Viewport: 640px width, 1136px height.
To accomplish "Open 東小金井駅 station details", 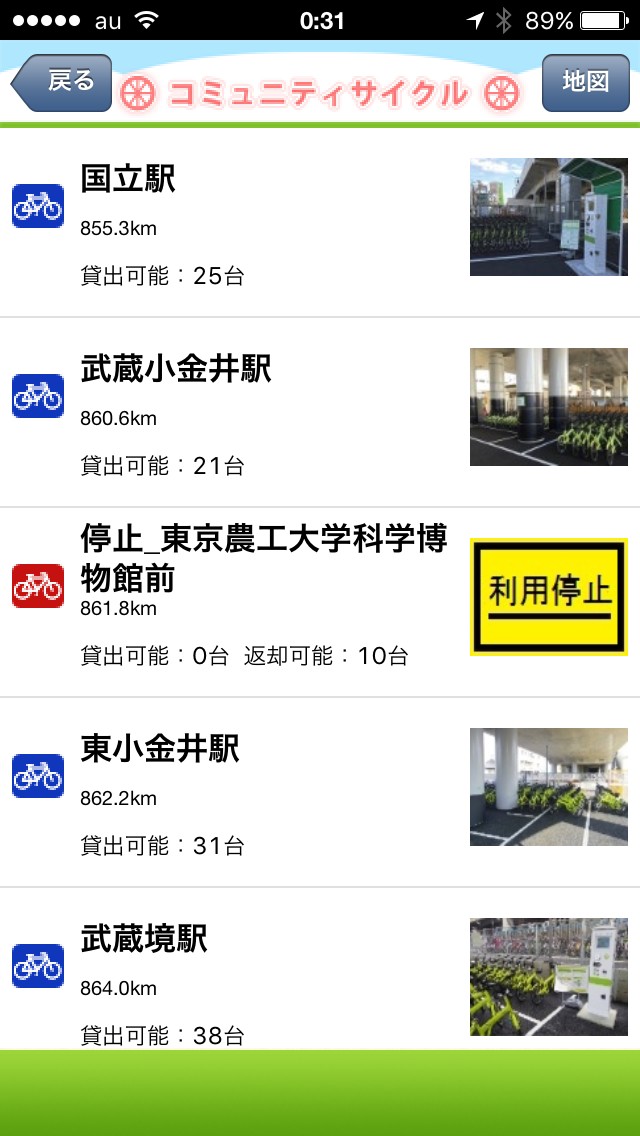I will pyautogui.click(x=320, y=792).
